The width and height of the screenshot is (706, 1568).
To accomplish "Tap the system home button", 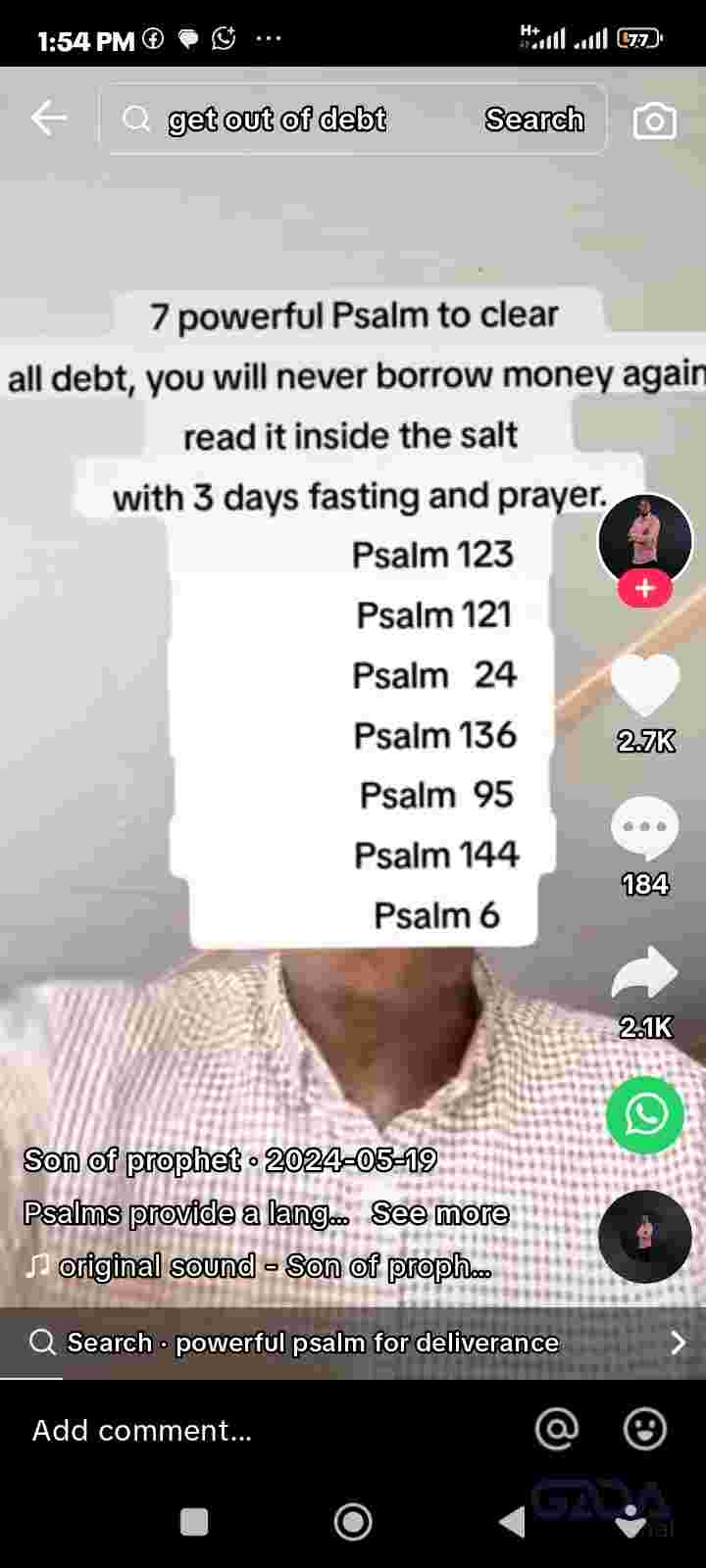I will [353, 1522].
